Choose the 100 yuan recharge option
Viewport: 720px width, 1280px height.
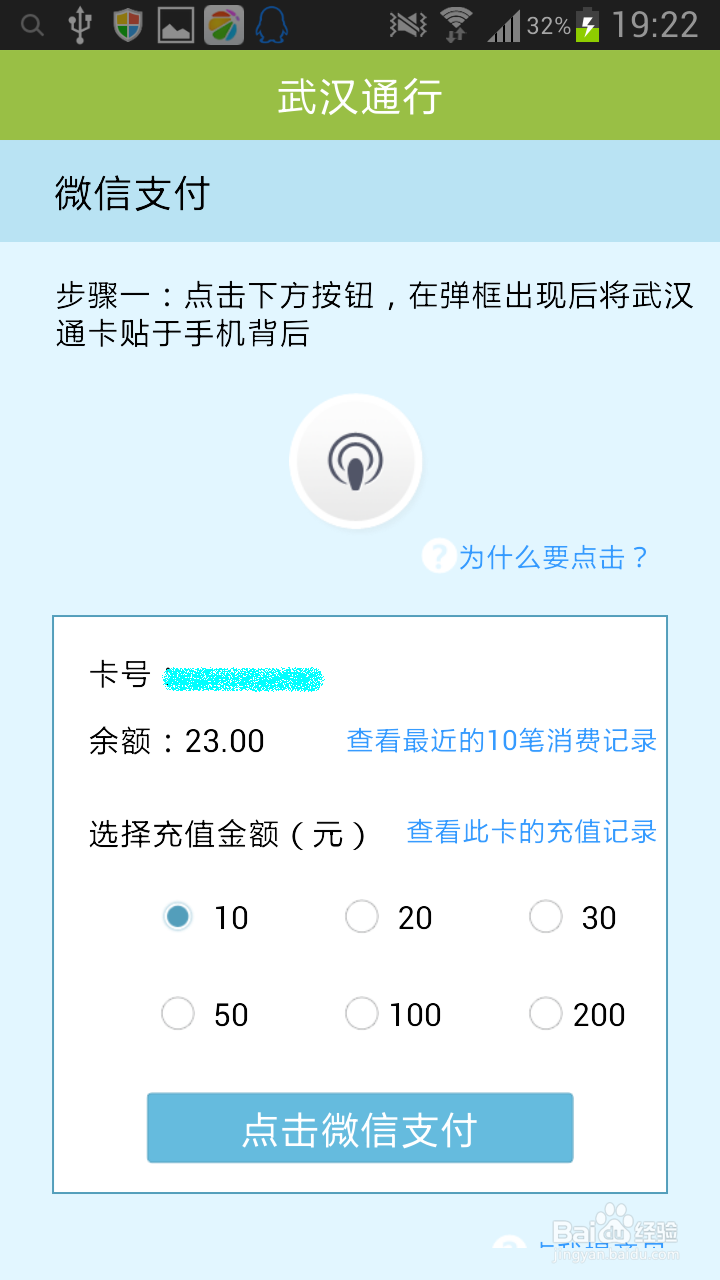pos(393,1014)
